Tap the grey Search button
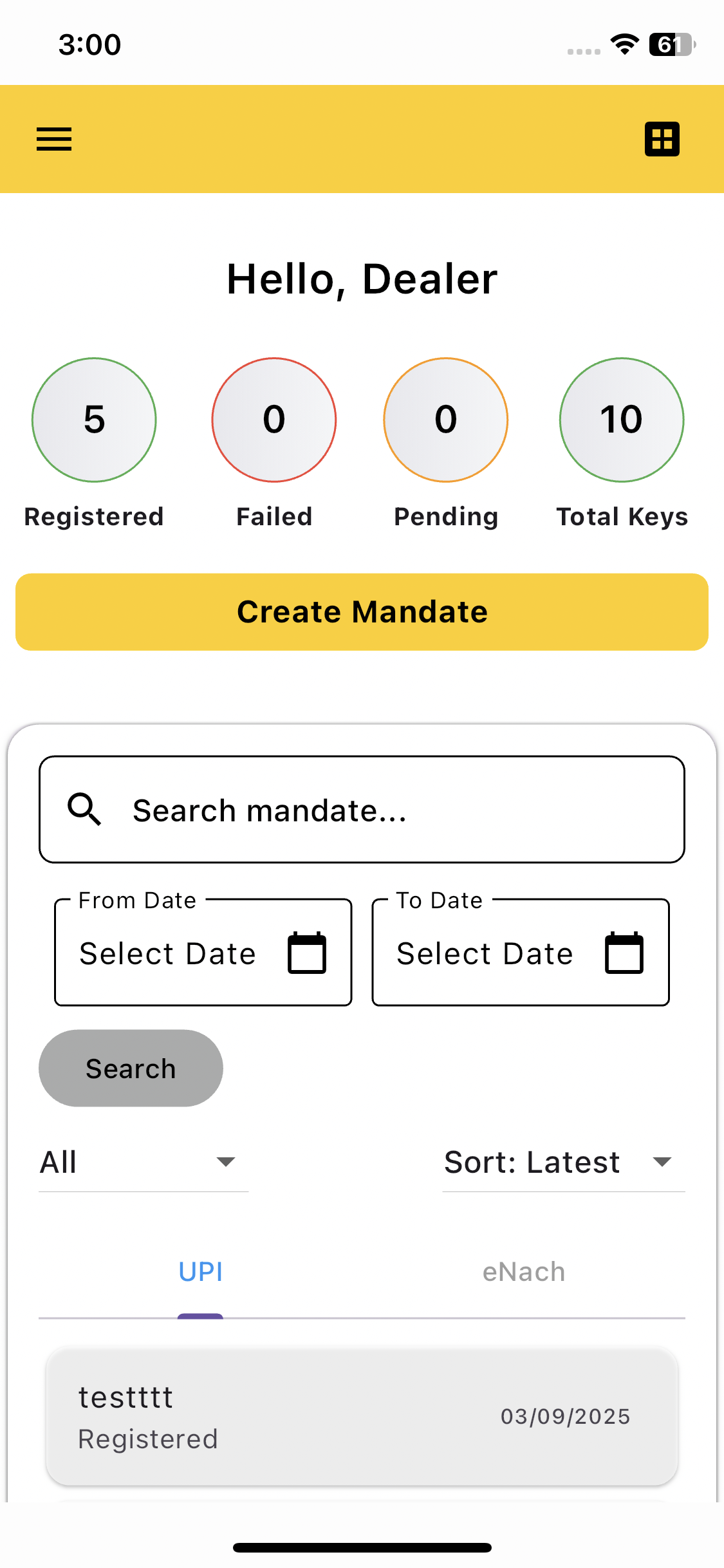724x1568 pixels. 131,1069
